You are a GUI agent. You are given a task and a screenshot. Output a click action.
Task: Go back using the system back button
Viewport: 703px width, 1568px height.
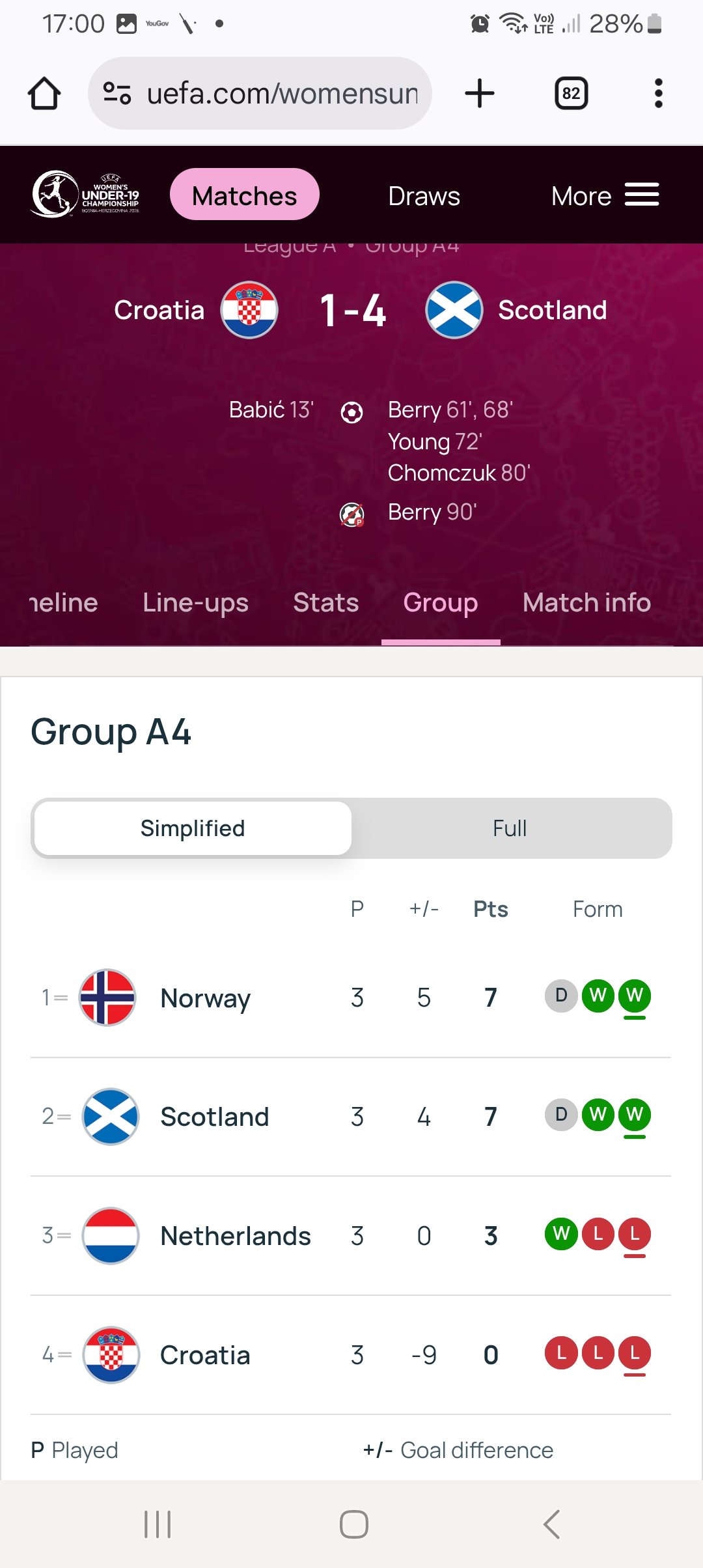pos(551,1524)
